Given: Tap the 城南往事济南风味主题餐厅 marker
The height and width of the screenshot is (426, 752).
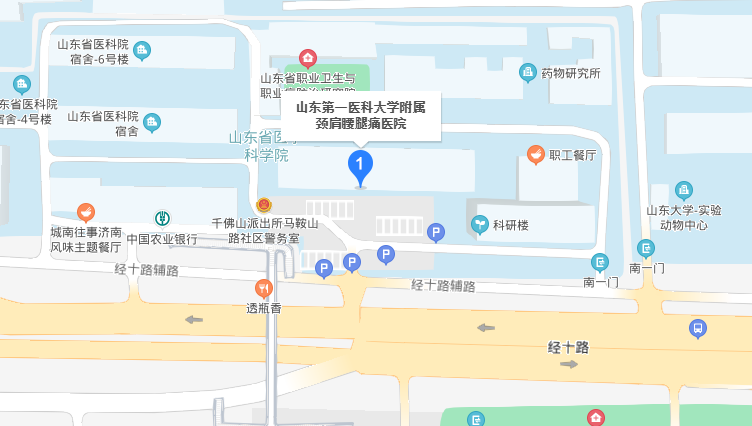Looking at the screenshot, I should (x=86, y=212).
